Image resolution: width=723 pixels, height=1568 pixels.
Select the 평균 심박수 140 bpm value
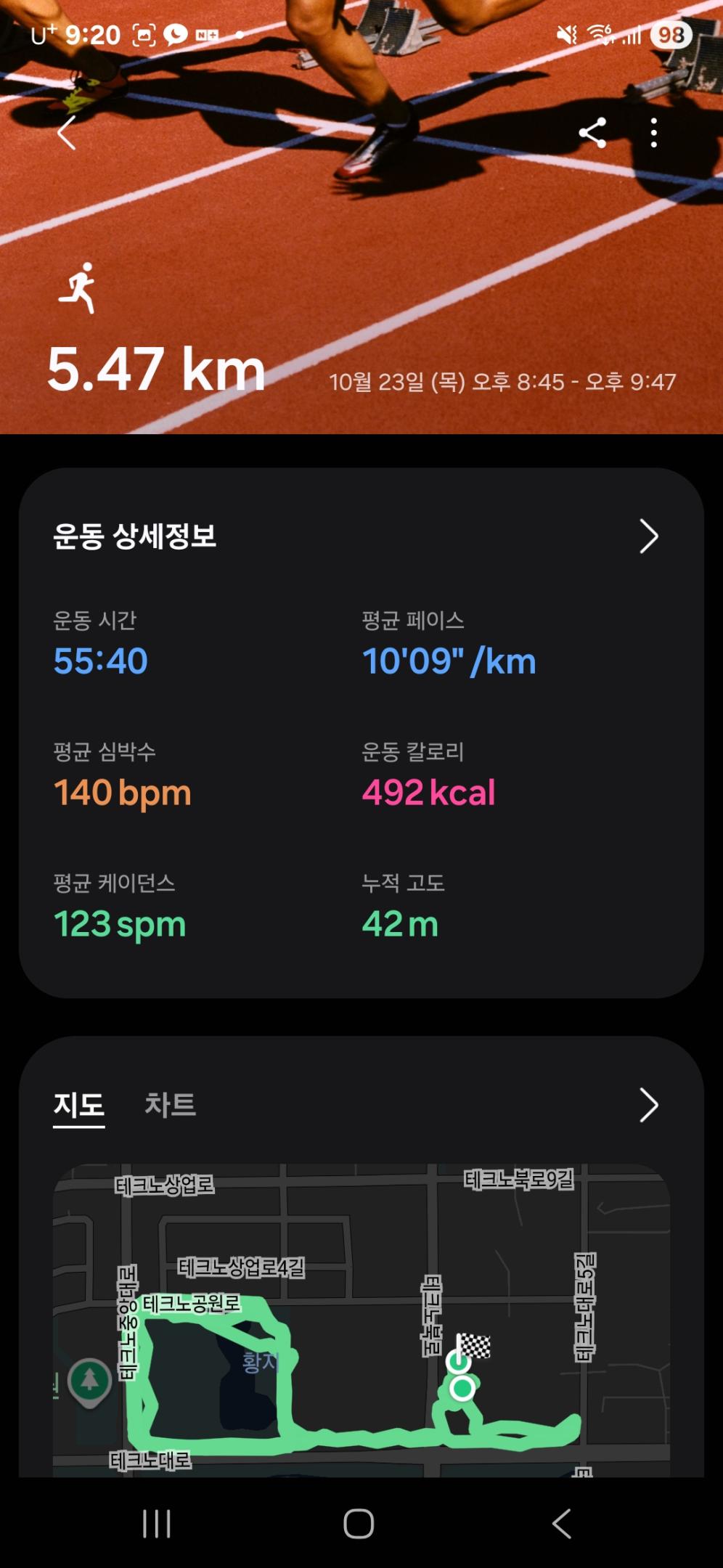pos(122,793)
